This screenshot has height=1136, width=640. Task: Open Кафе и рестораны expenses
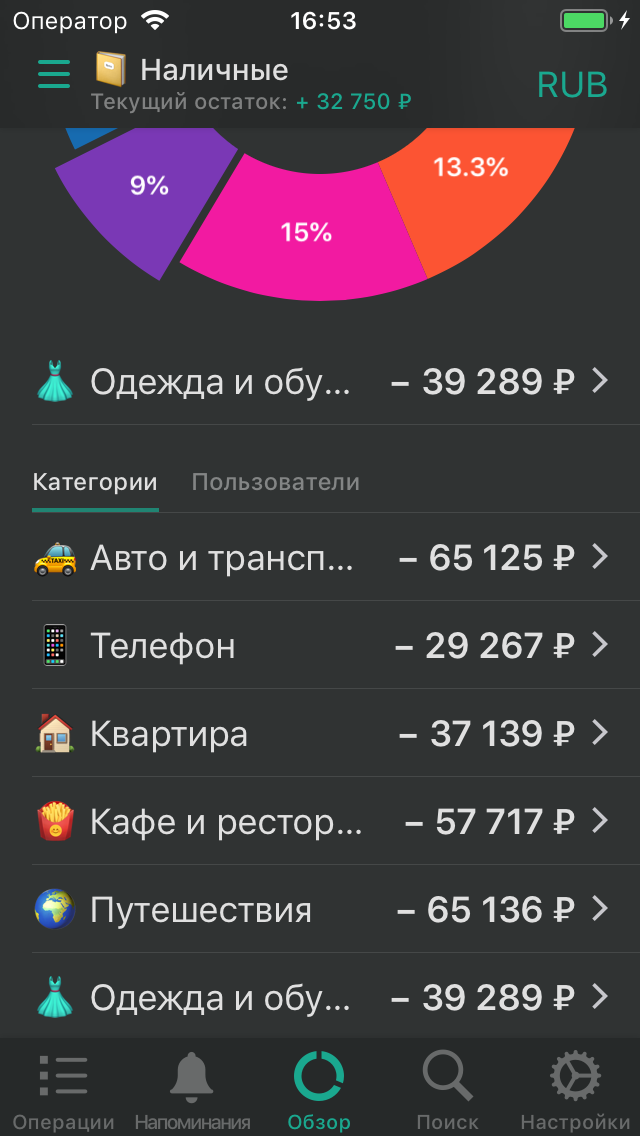(320, 822)
